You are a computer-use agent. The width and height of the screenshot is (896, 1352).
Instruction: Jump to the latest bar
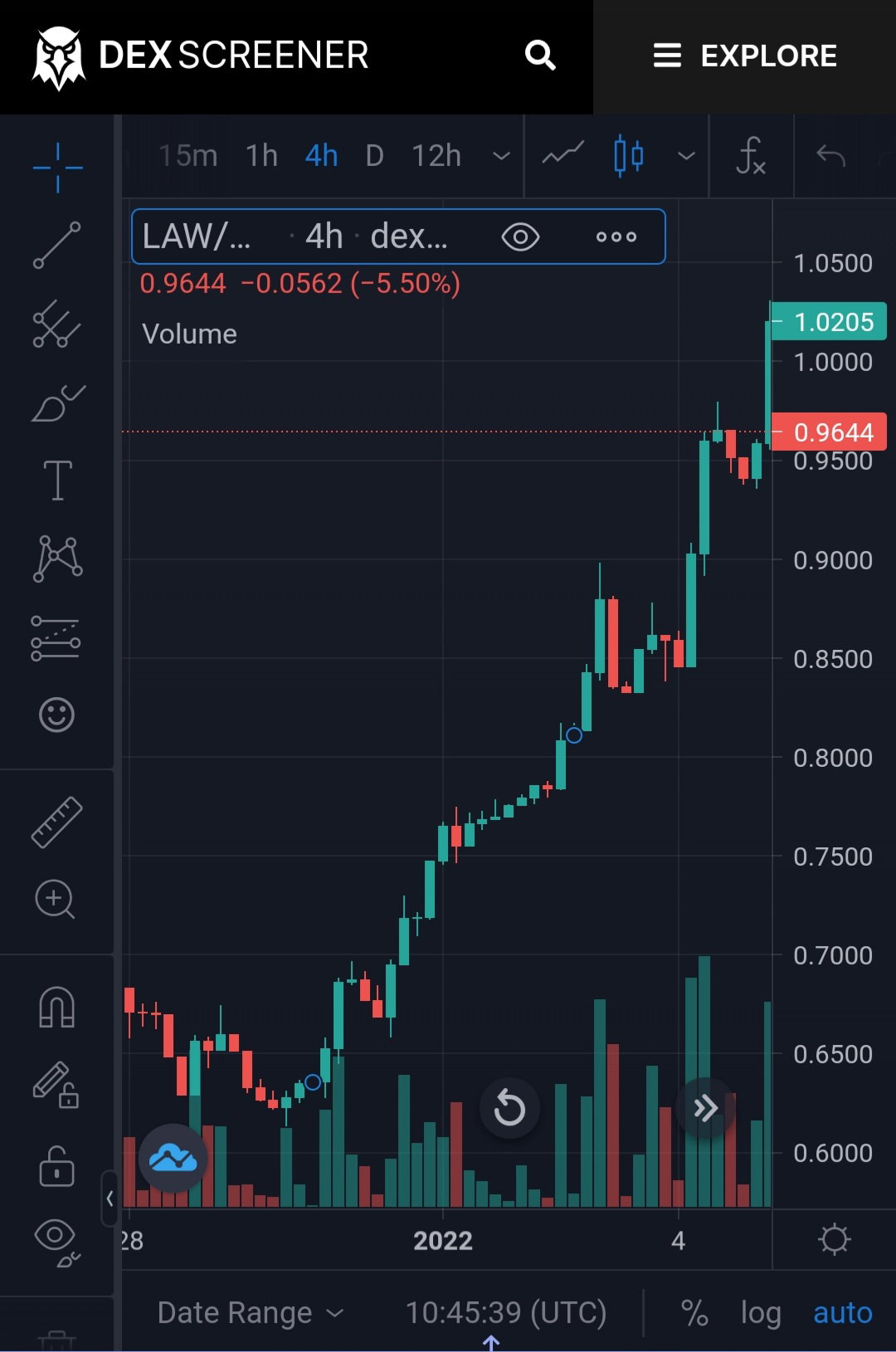705,1108
